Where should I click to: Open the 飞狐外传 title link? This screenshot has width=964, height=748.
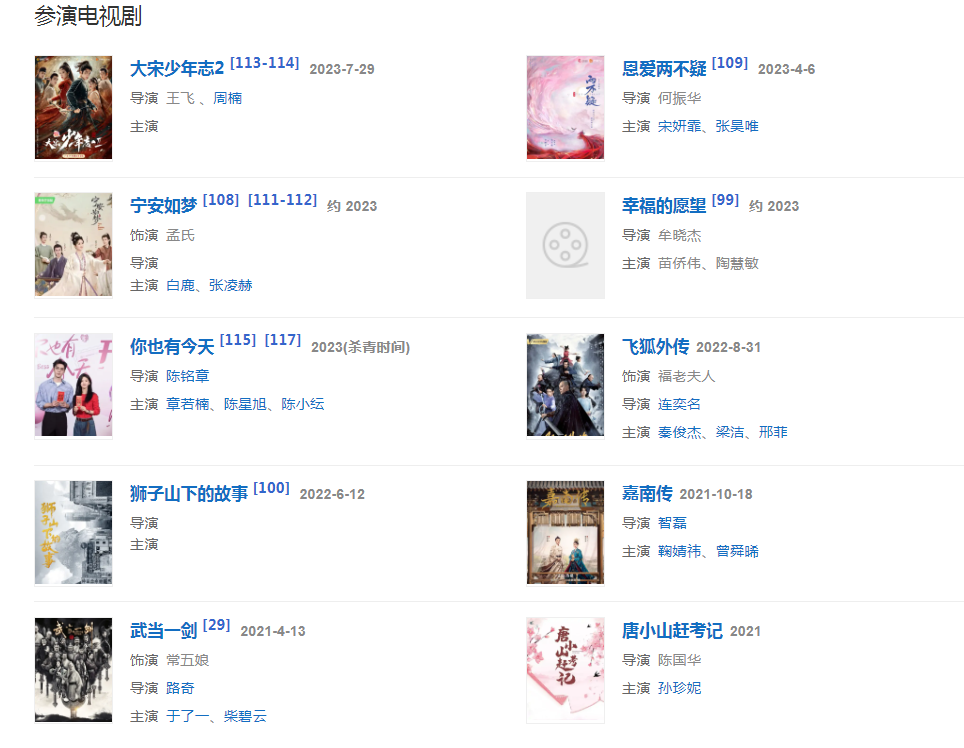tap(655, 347)
